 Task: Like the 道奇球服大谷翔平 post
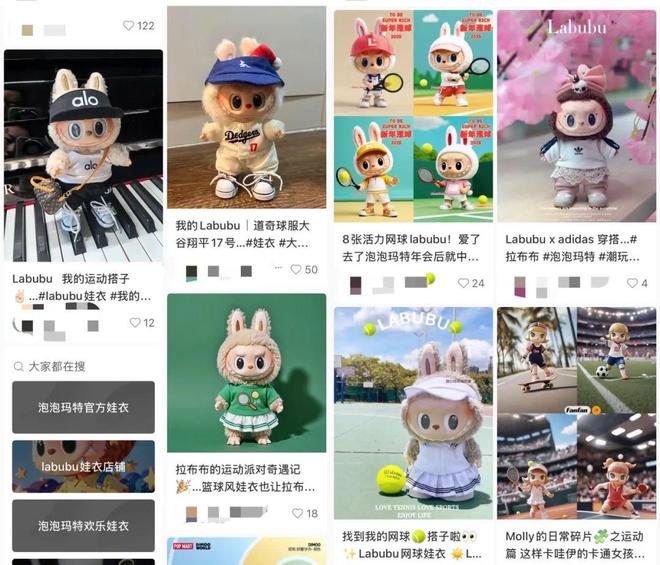pos(297,270)
